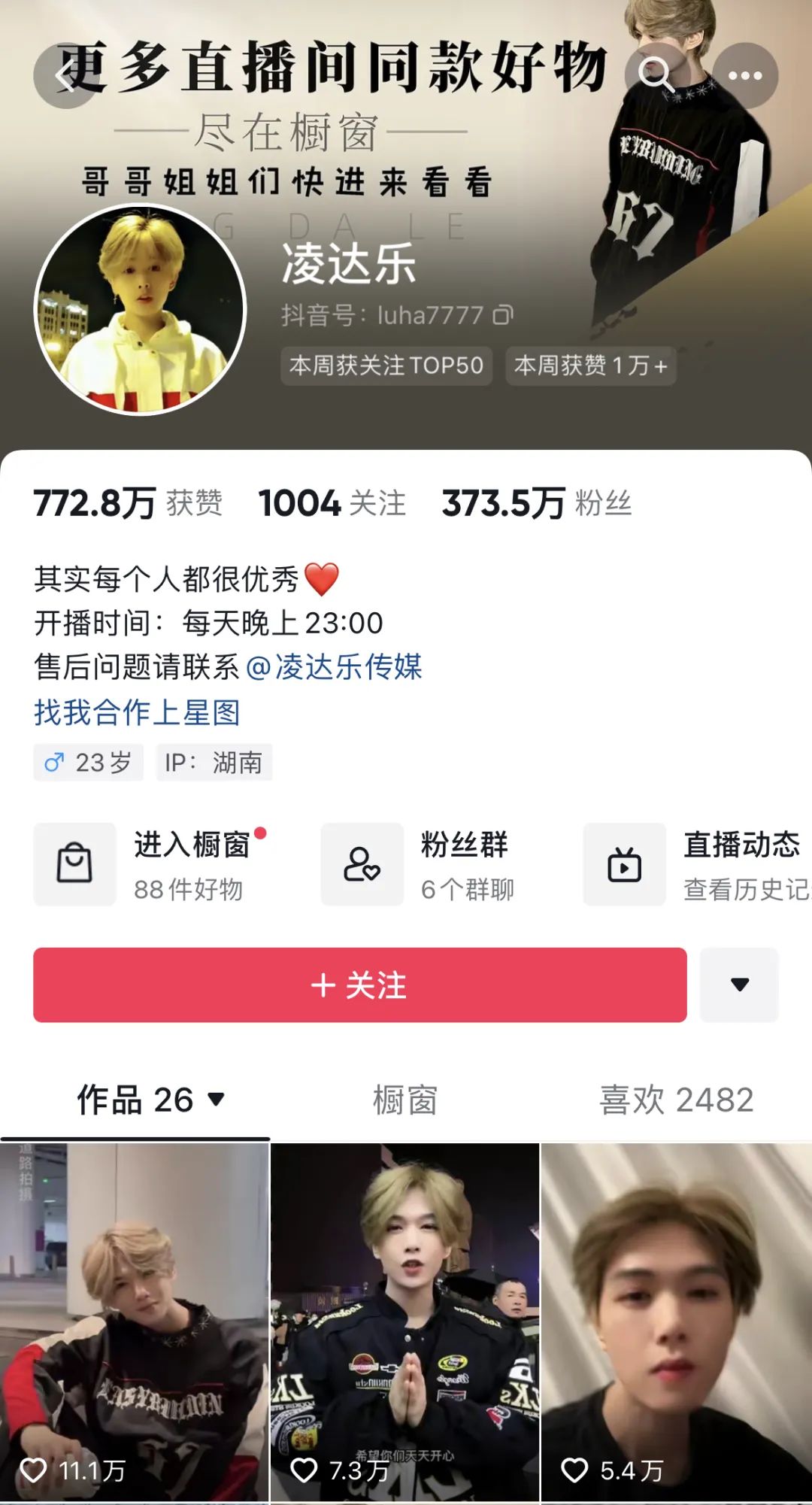Enter the 进入橱窗 shop with 88 items
Screen dimensions: 812x1505
(150, 864)
